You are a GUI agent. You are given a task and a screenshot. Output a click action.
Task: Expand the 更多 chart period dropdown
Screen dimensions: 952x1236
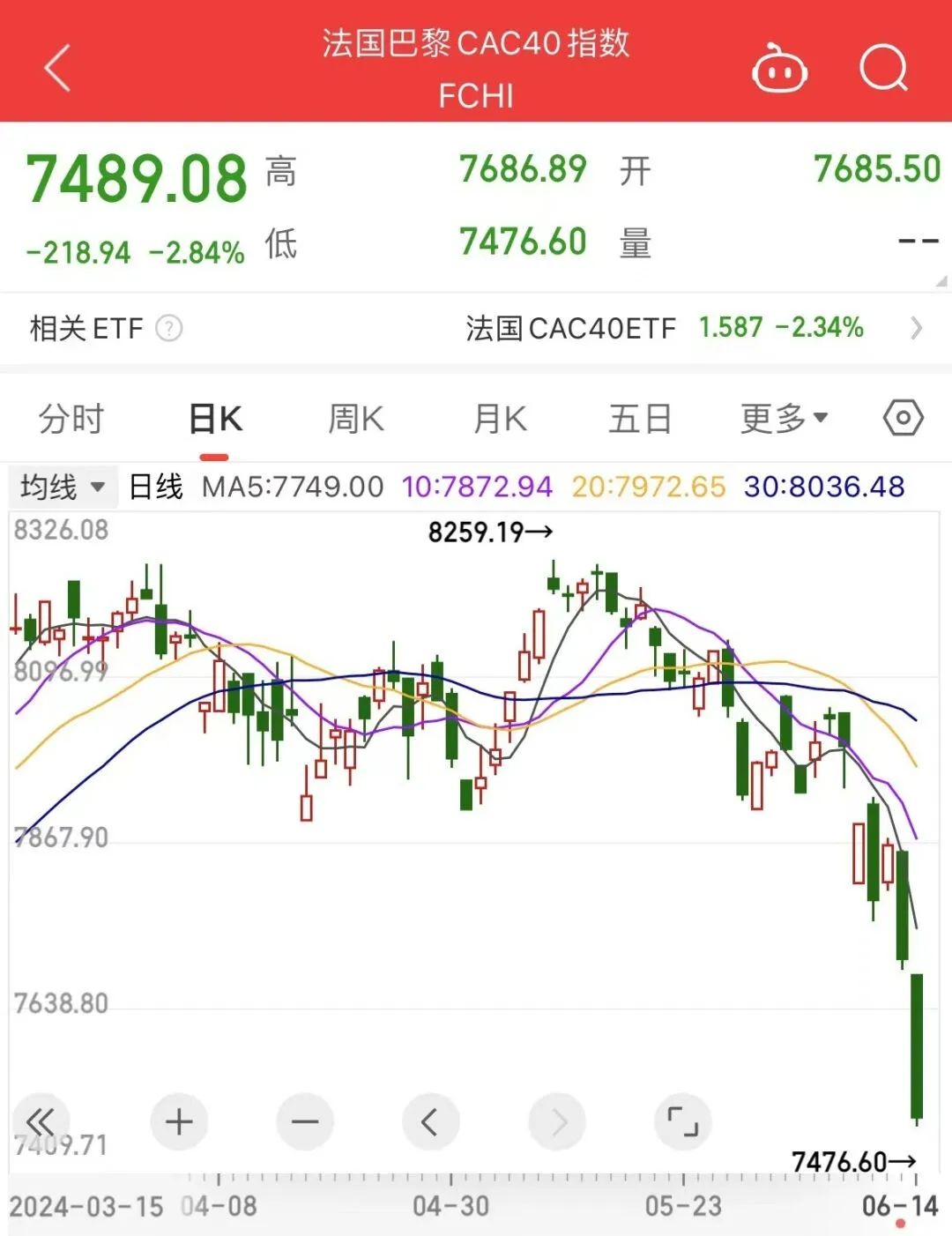click(x=784, y=419)
